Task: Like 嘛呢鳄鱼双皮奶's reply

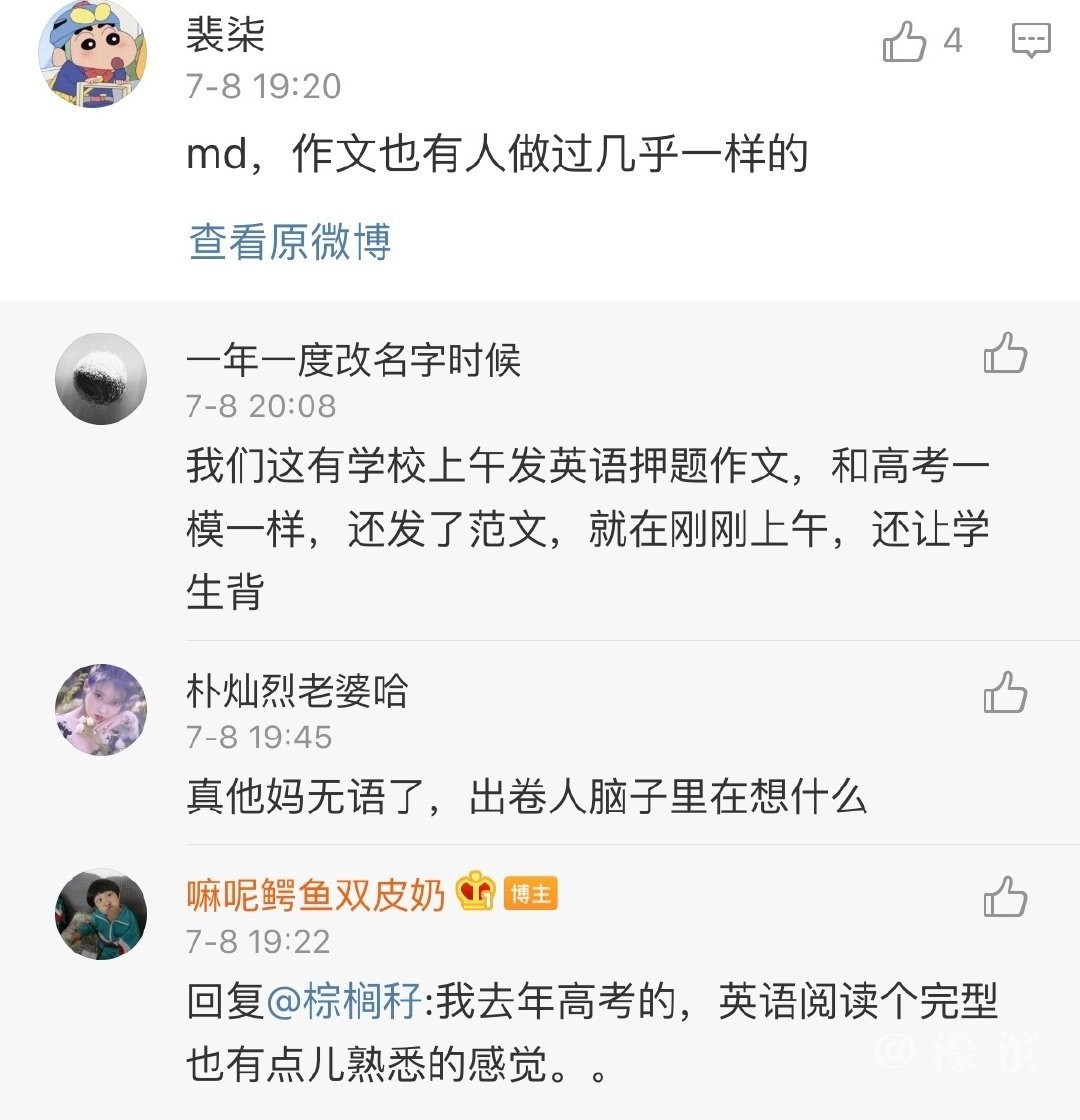Action: click(x=1005, y=896)
